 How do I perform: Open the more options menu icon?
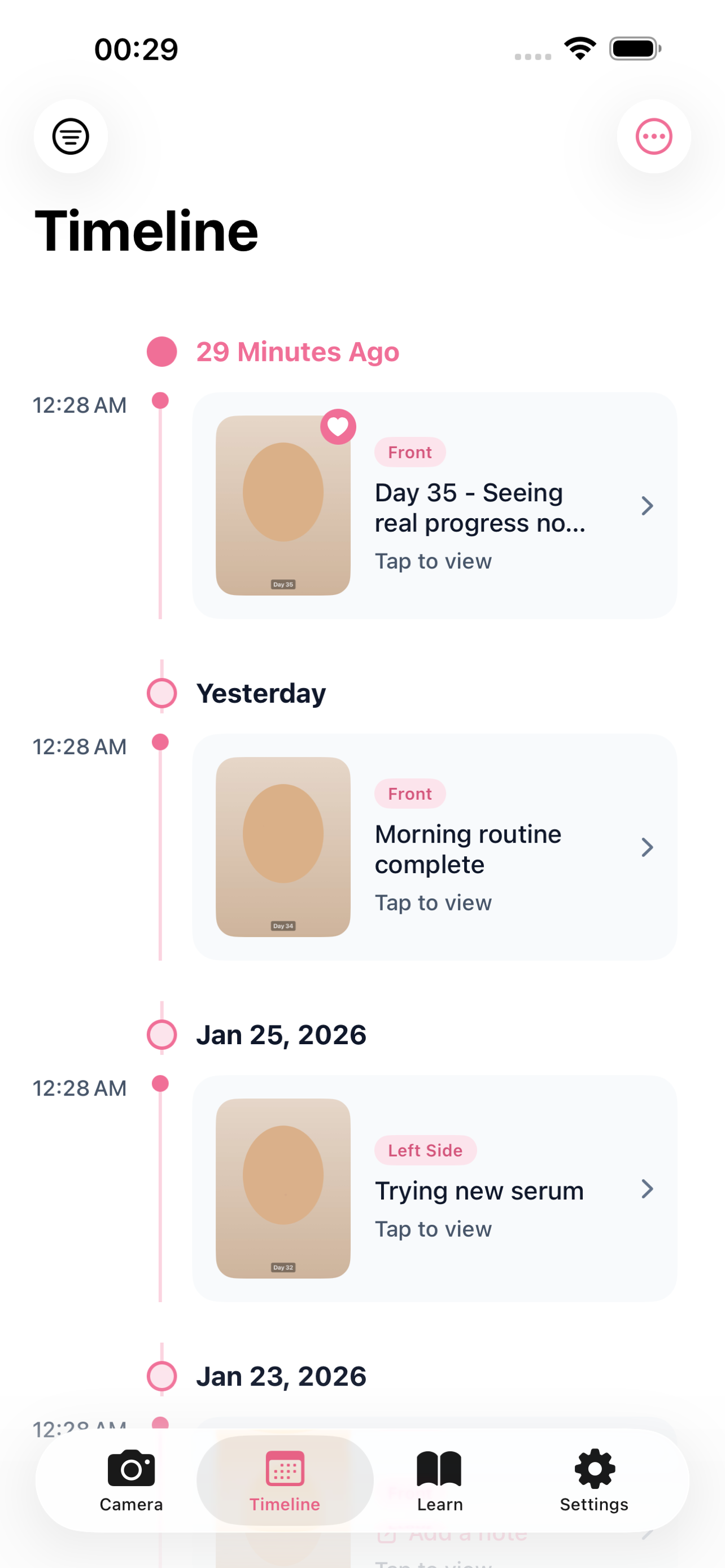[x=653, y=137]
